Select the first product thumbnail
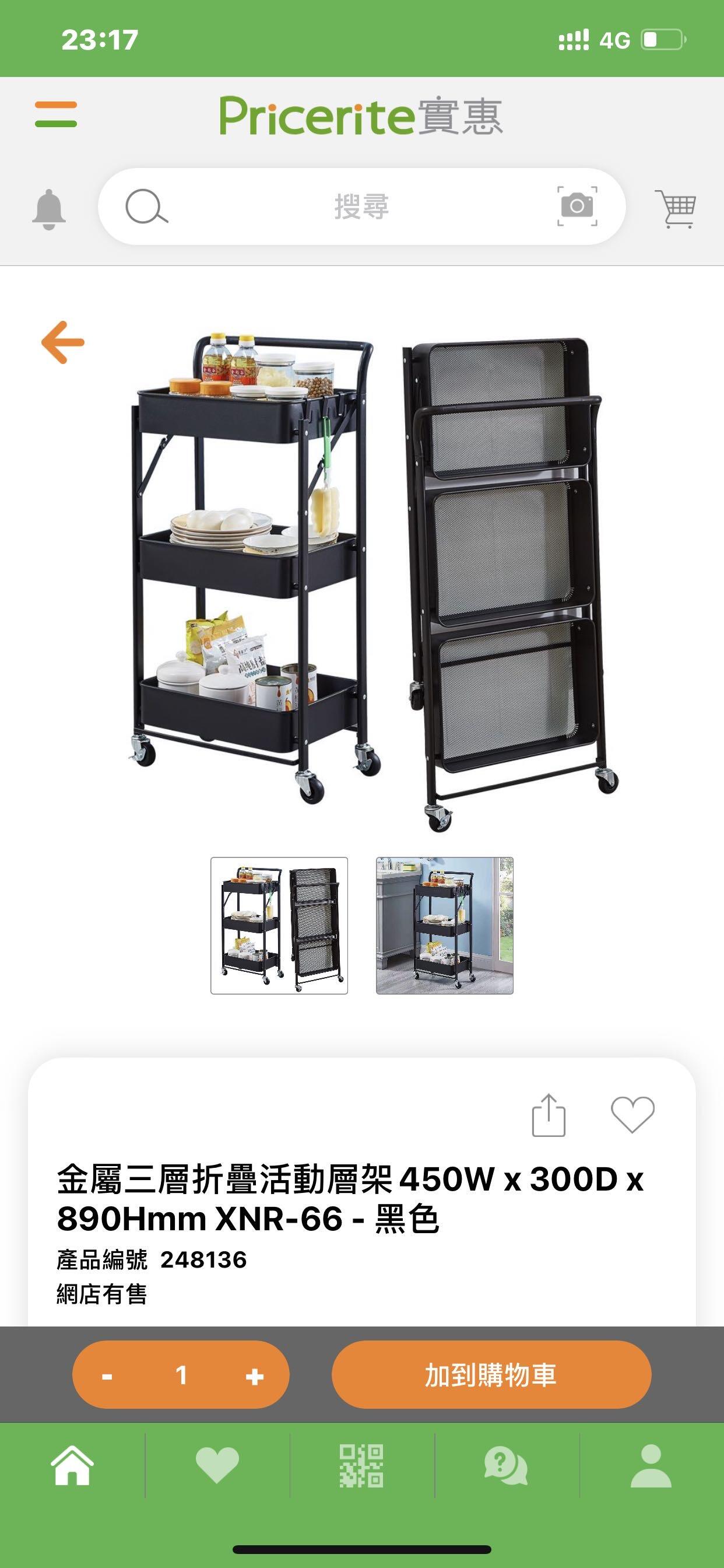724x1568 pixels. click(279, 925)
